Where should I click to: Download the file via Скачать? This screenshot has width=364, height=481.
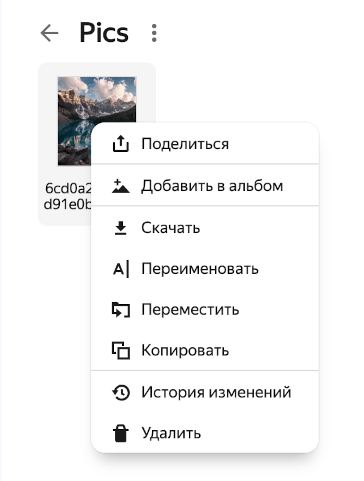tap(205, 228)
